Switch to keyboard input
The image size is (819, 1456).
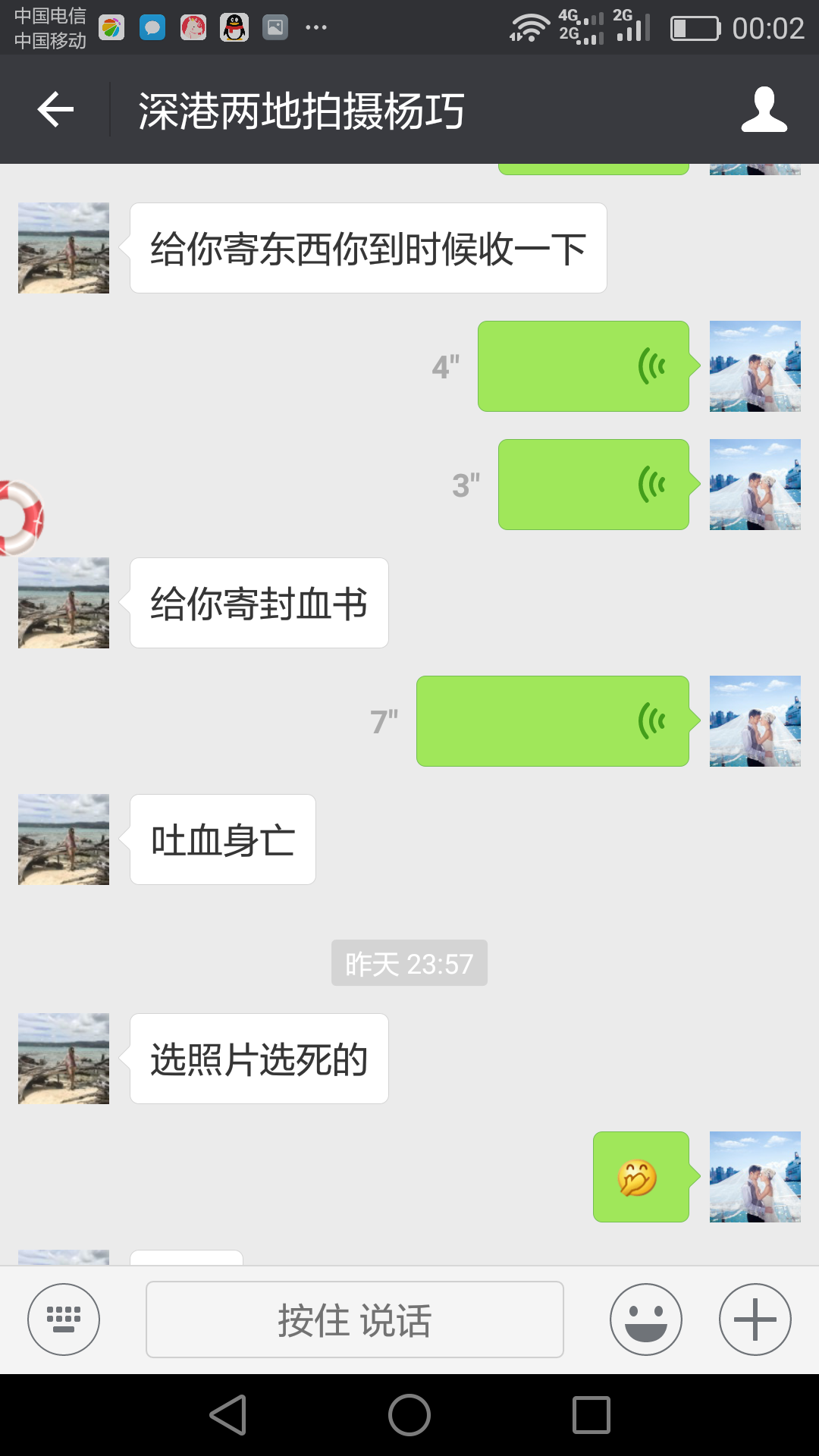tap(64, 1319)
